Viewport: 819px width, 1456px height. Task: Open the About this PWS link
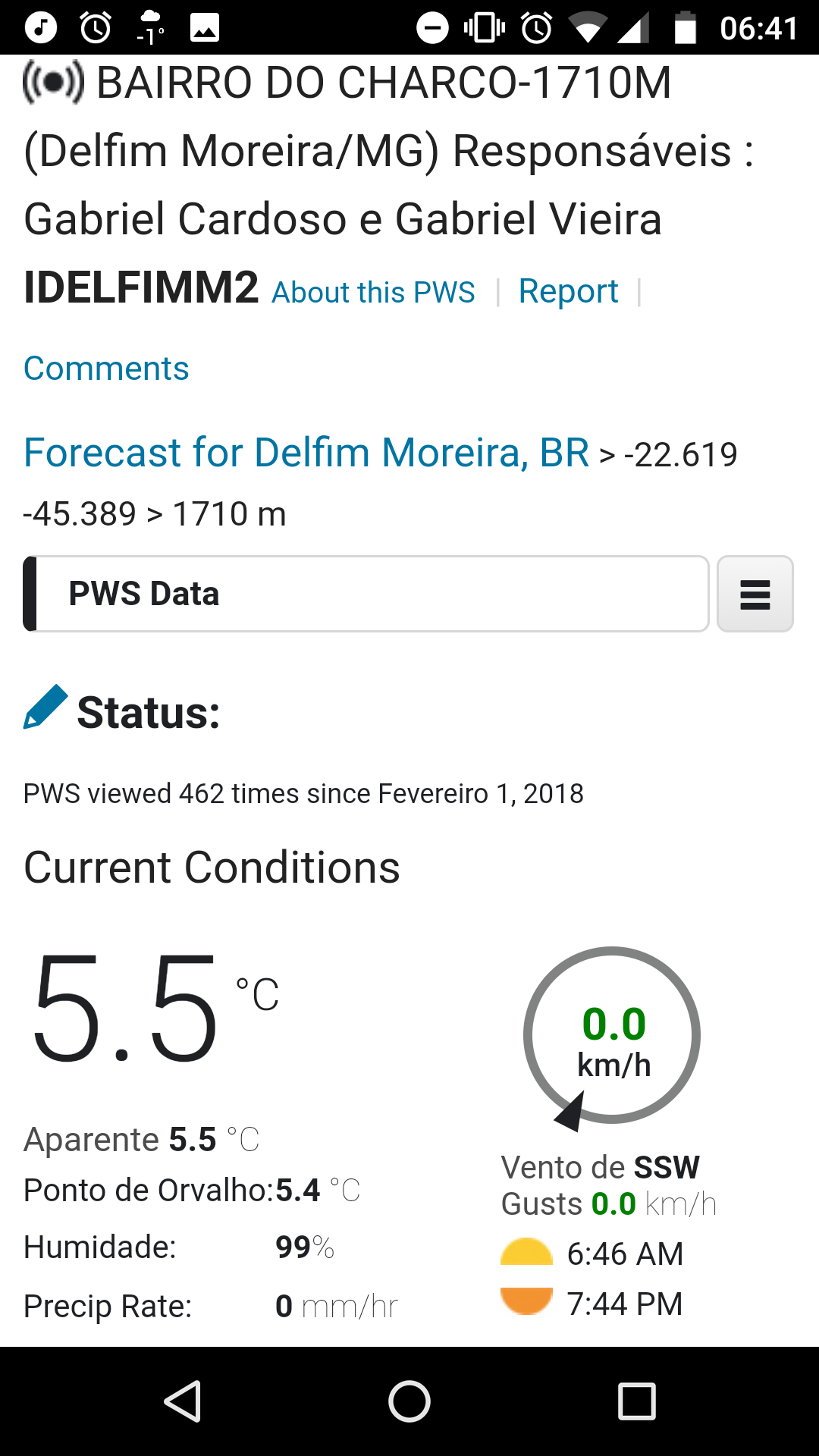pos(373,292)
